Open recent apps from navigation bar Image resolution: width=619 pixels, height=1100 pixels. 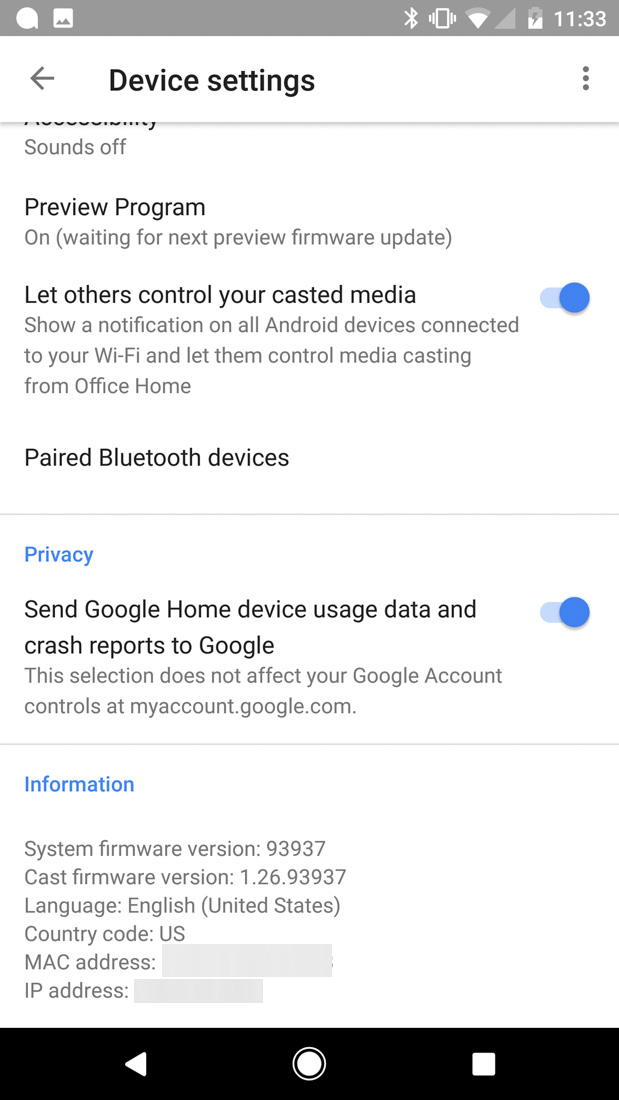(x=484, y=1064)
